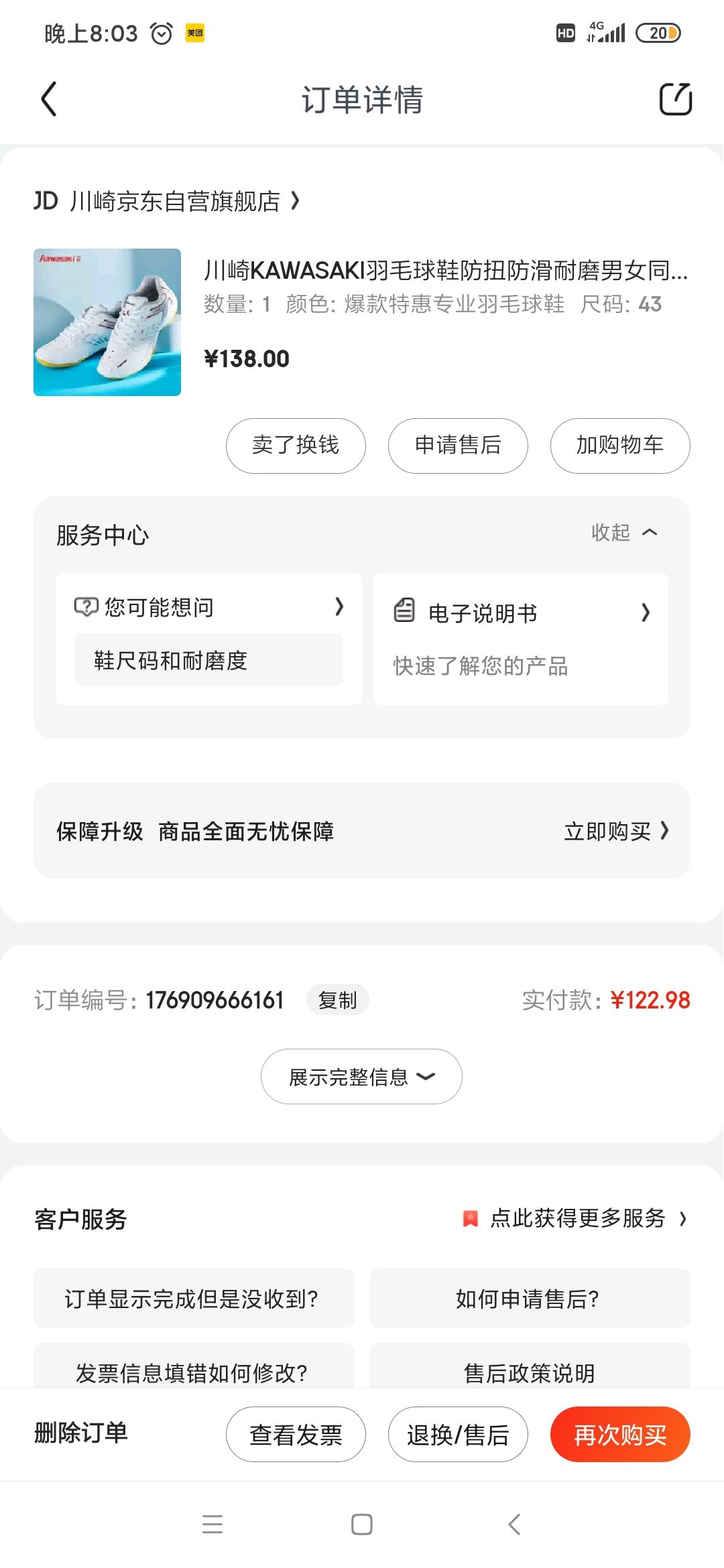Collapse the 服务中心 section with 收起
724x1568 pixels.
(623, 533)
